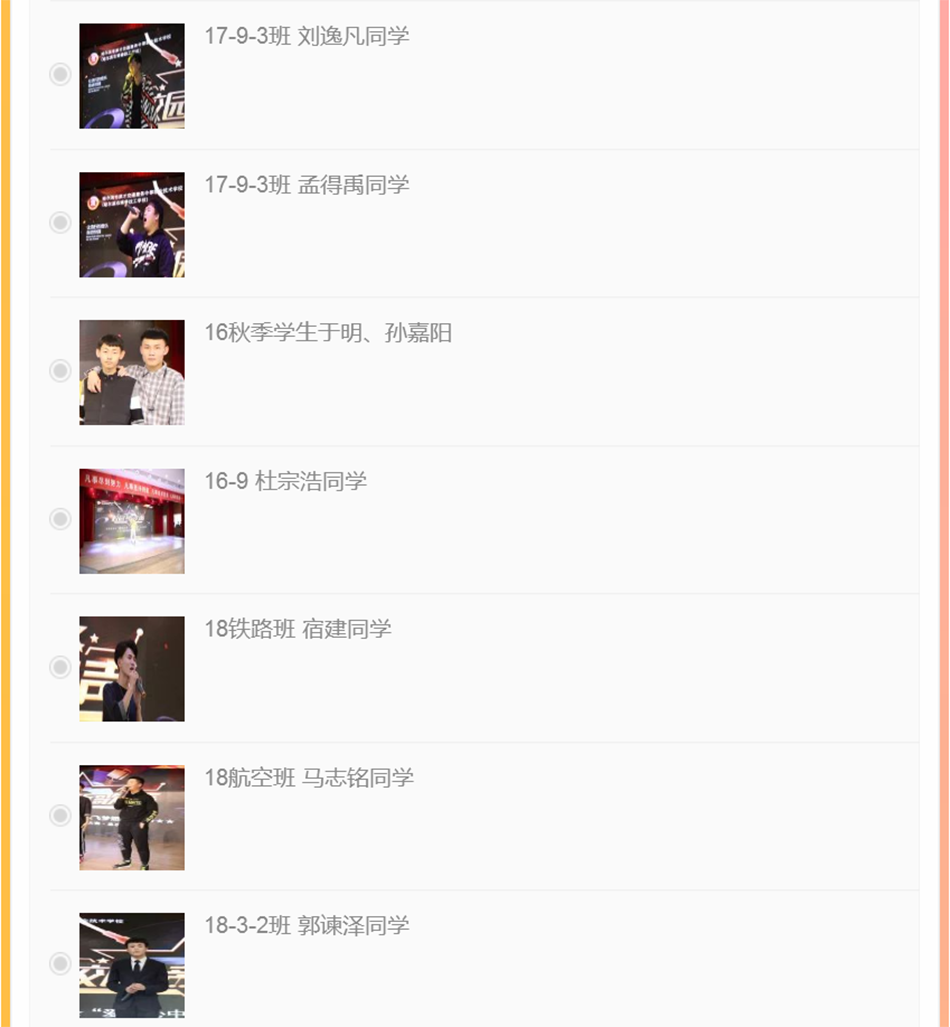
Task: Select 16秋季学生于明、孙嘉阳 radio option
Action: (60, 370)
